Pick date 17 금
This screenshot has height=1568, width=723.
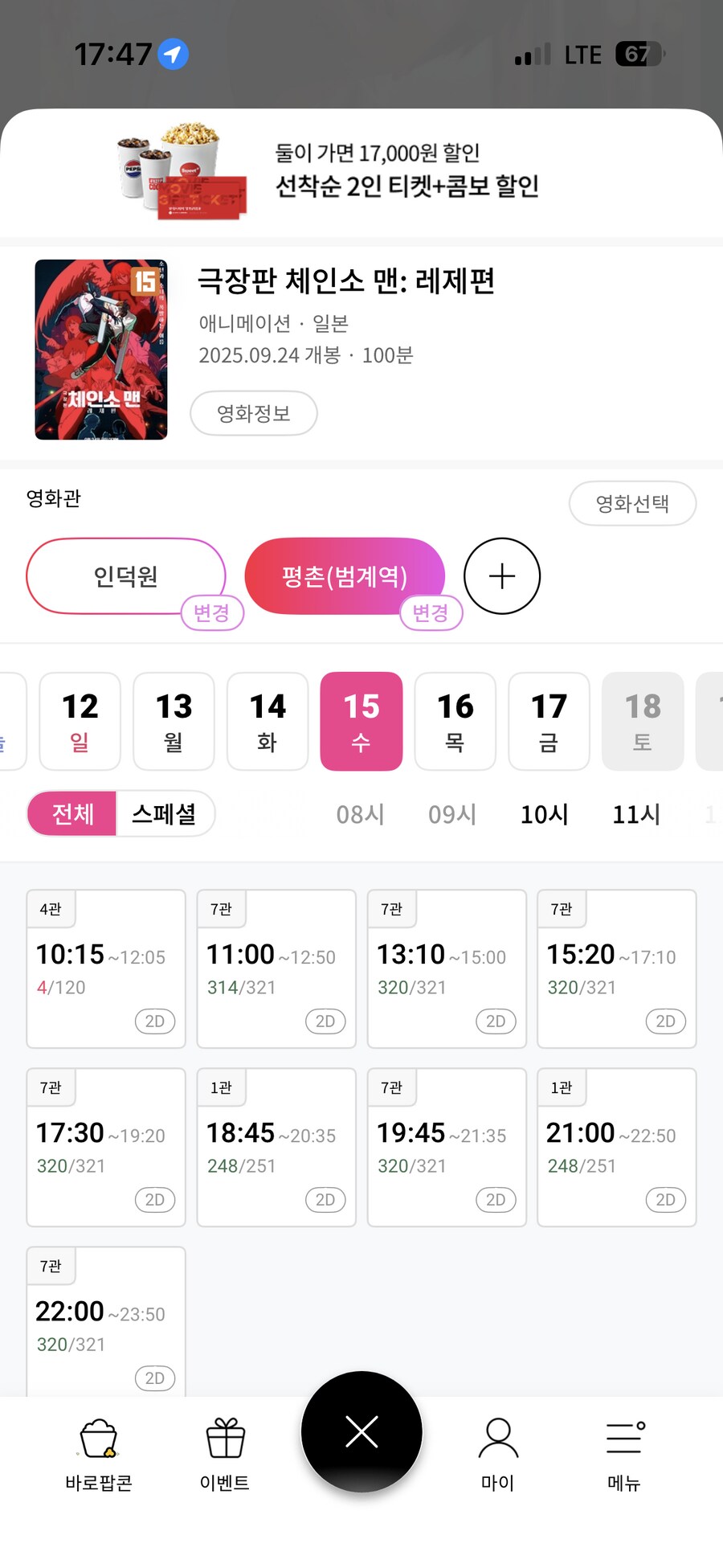tap(549, 721)
